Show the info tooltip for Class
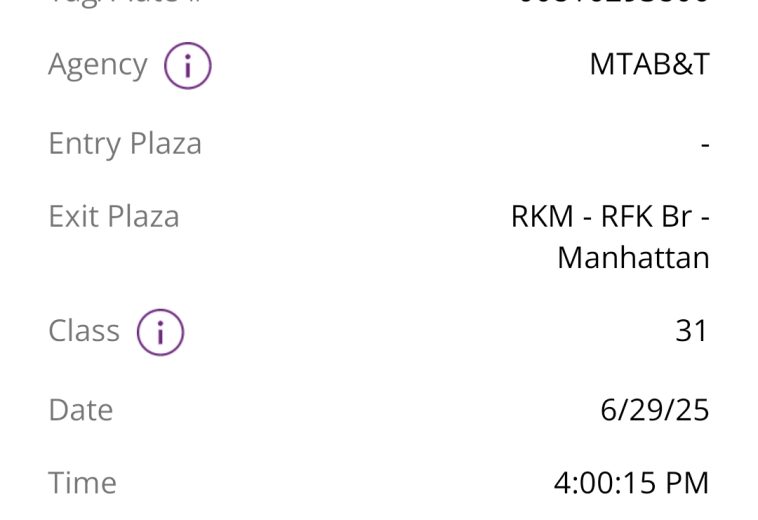This screenshot has width=758, height=520. coord(160,332)
